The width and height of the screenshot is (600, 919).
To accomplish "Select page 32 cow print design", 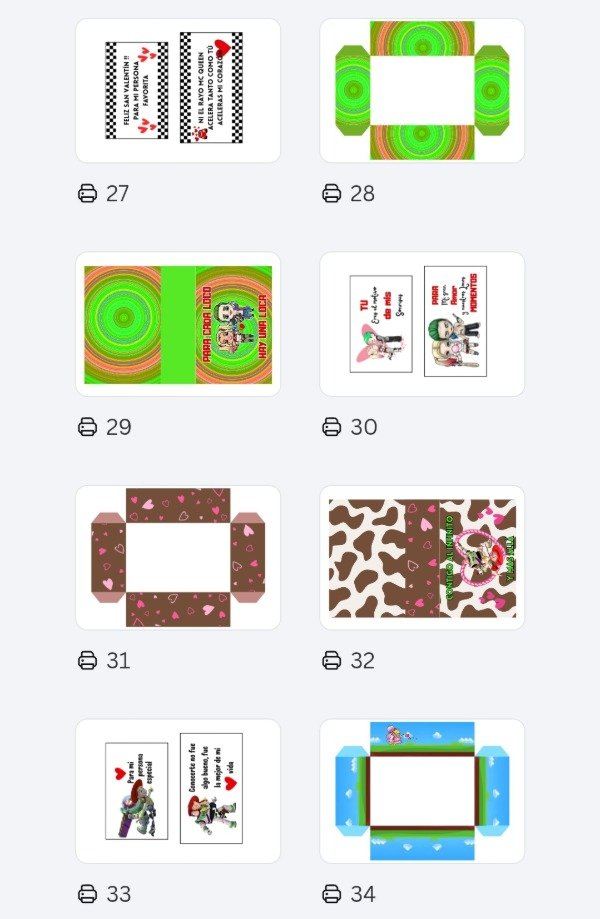I will (x=422, y=557).
